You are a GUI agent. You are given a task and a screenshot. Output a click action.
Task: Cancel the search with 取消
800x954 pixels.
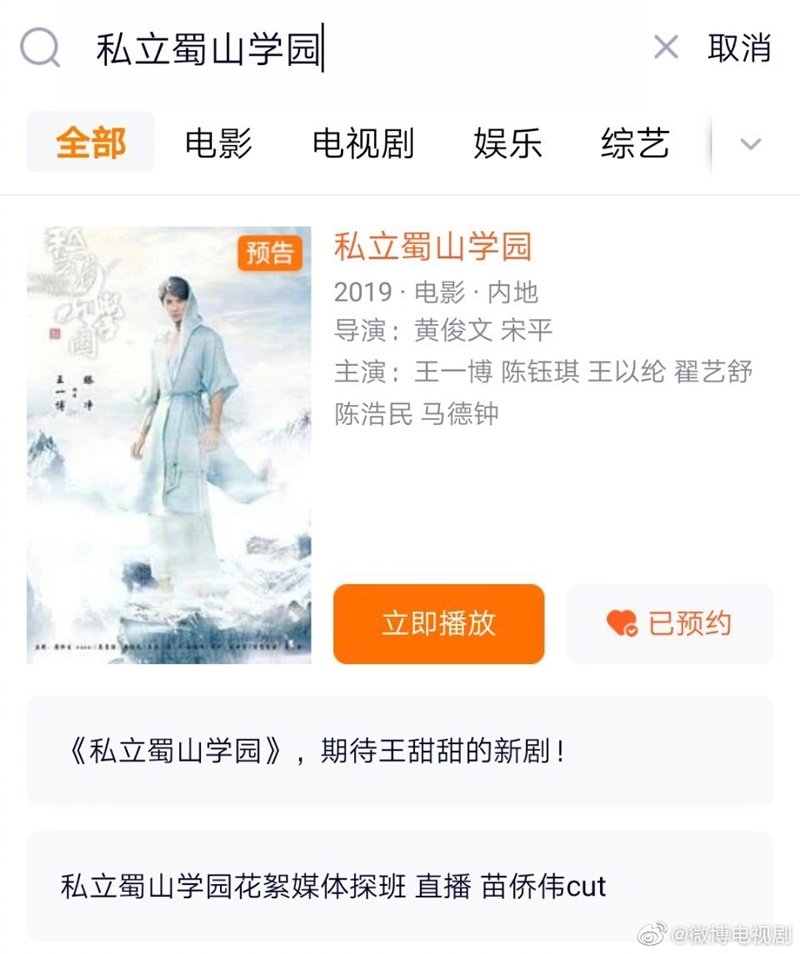739,48
